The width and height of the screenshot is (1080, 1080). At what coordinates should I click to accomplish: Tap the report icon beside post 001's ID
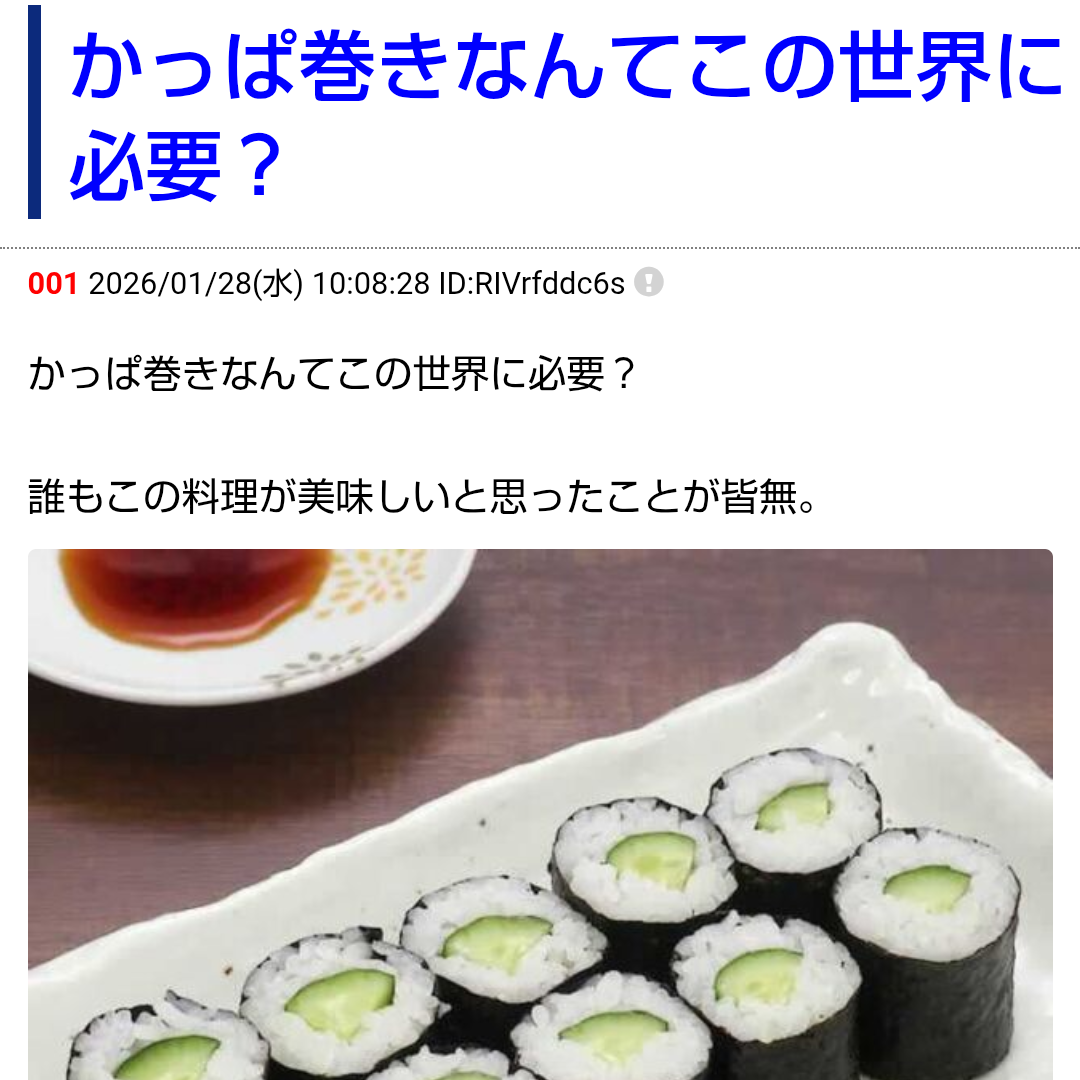tap(649, 283)
